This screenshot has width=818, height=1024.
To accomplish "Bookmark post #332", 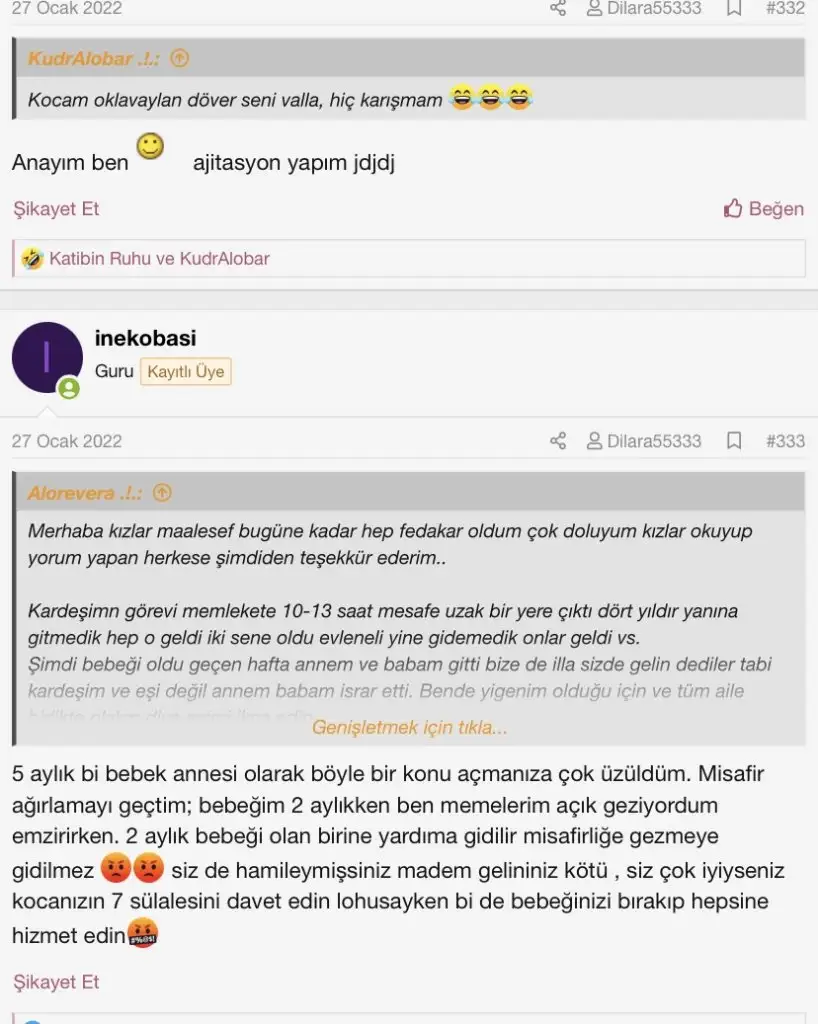I will [x=734, y=8].
